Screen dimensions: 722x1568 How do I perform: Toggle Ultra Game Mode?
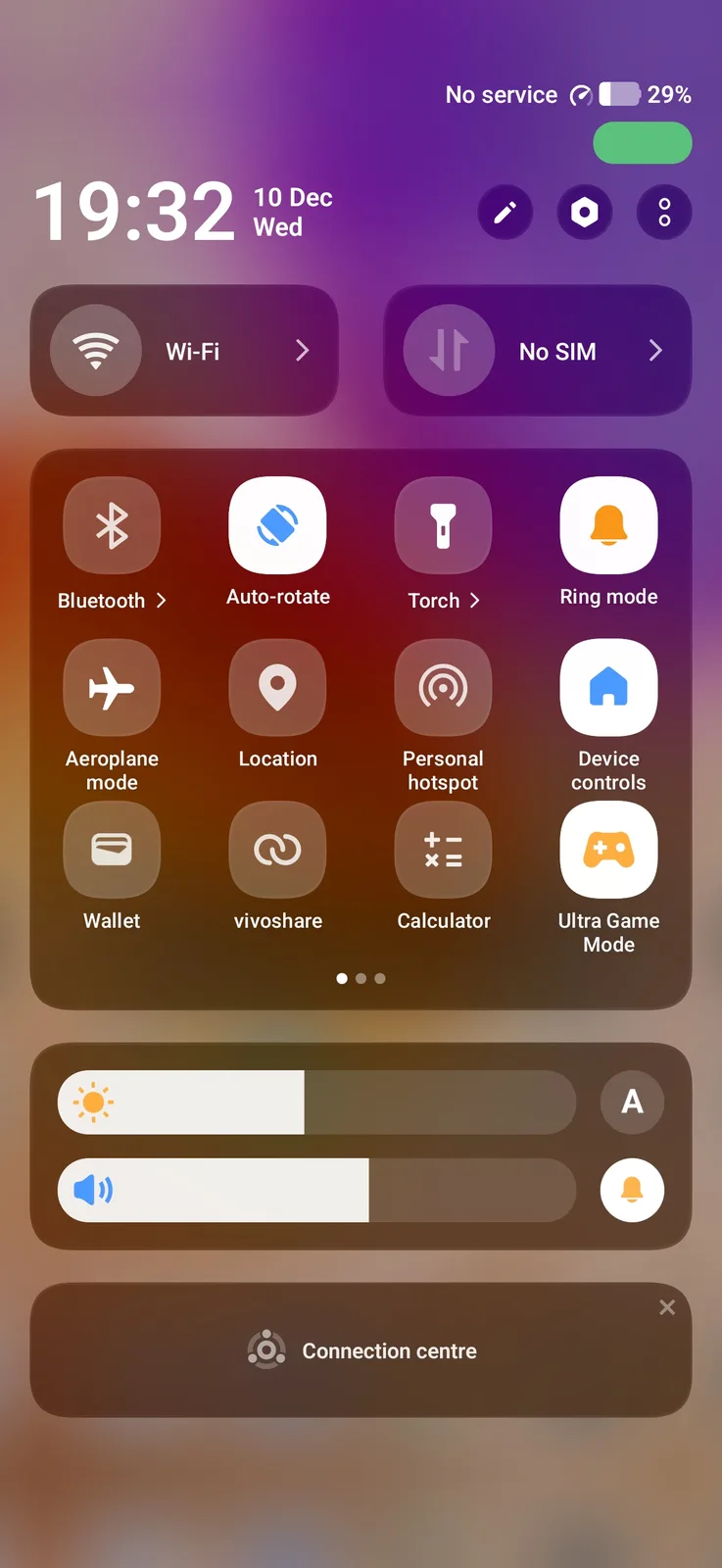[x=608, y=850]
